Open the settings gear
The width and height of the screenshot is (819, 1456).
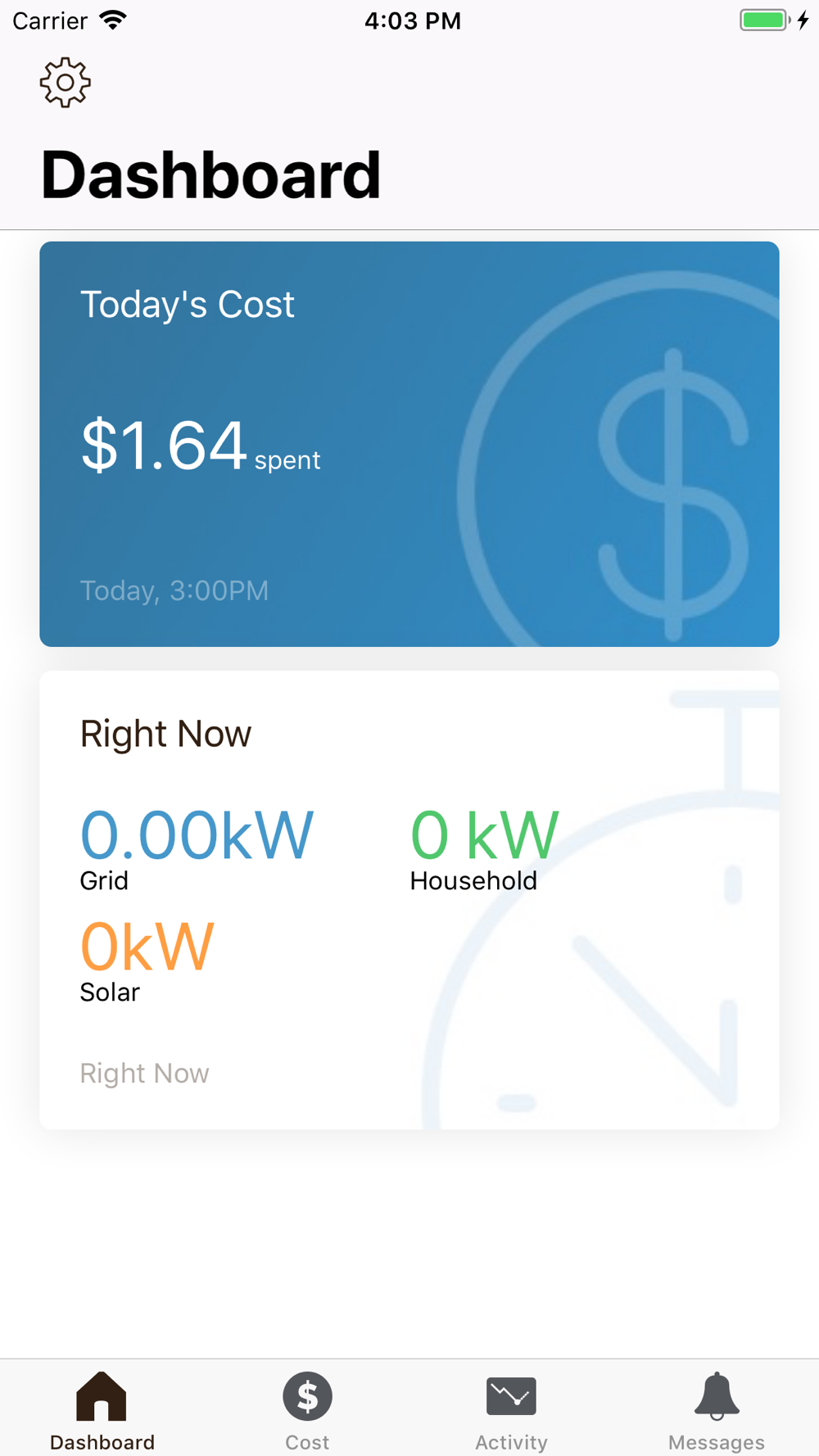click(66, 82)
